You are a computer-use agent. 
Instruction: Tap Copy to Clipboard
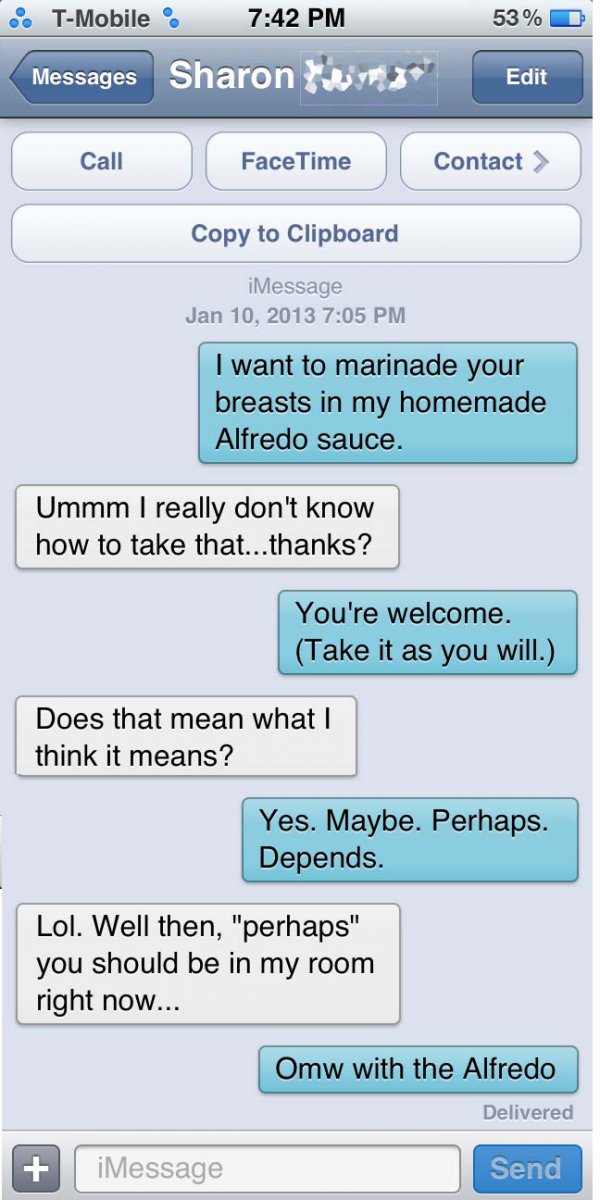coord(296,234)
